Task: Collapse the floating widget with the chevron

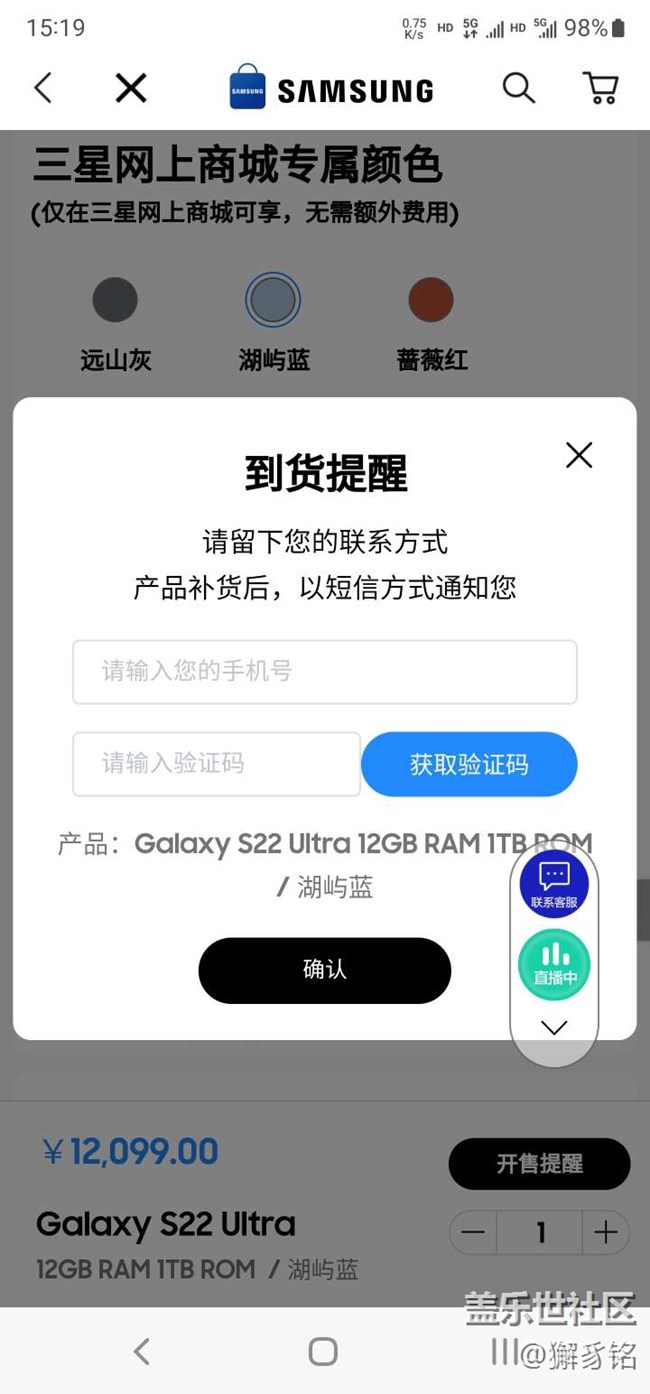Action: point(554,1027)
